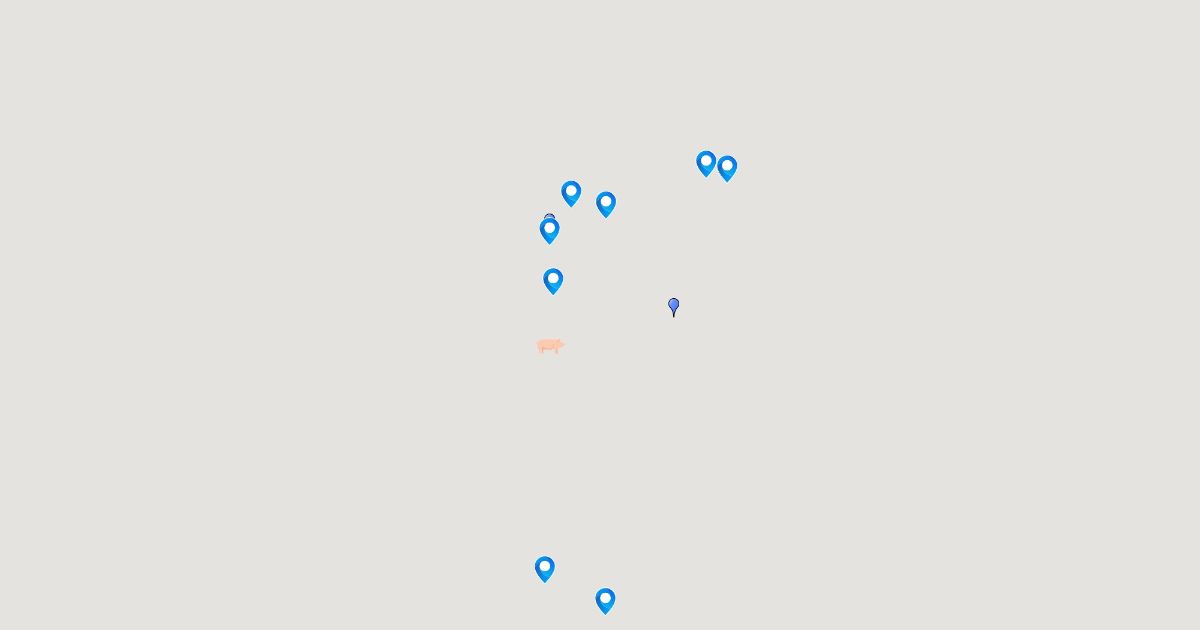
Task: Tap the pig marker on the map
Action: click(550, 346)
